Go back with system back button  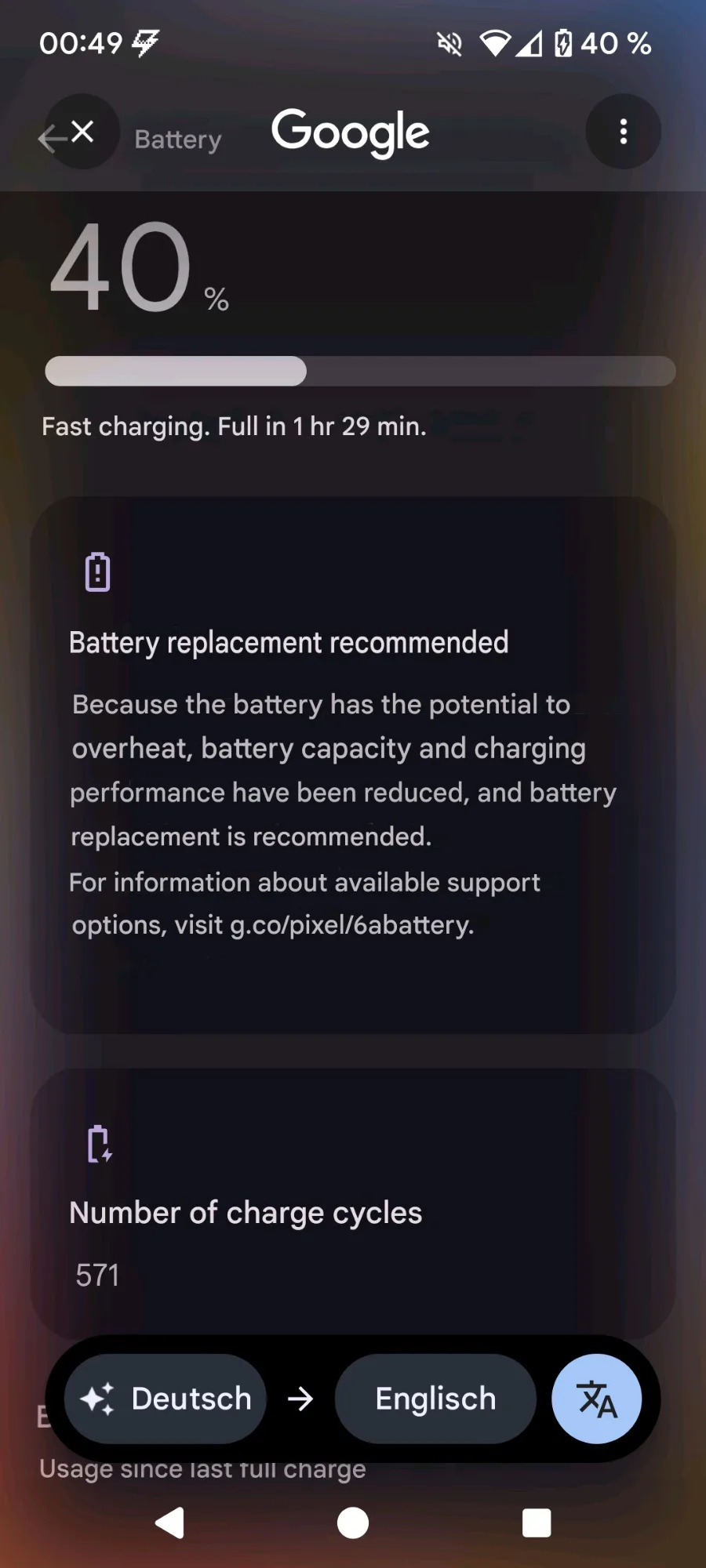170,1523
